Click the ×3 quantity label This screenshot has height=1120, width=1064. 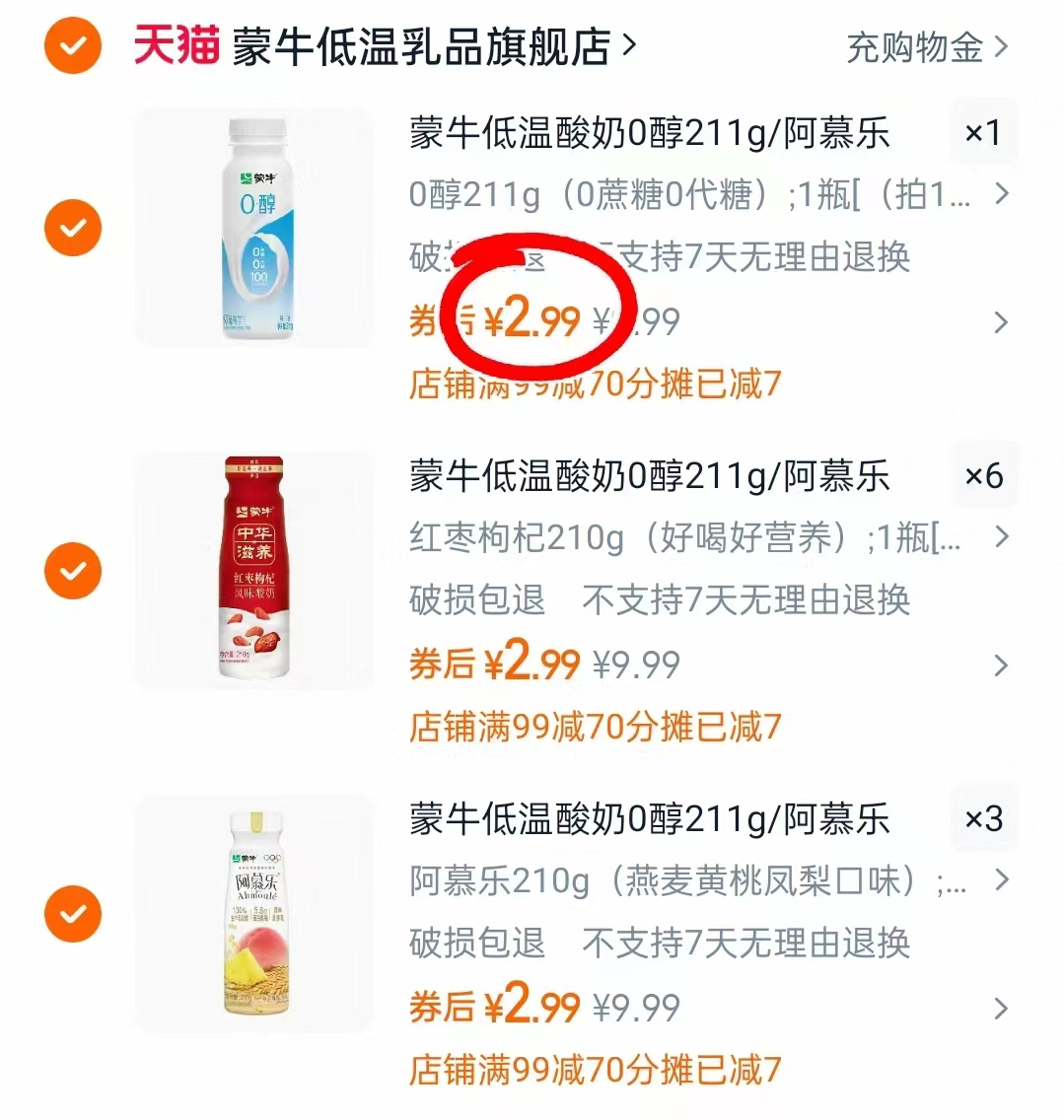point(982,819)
